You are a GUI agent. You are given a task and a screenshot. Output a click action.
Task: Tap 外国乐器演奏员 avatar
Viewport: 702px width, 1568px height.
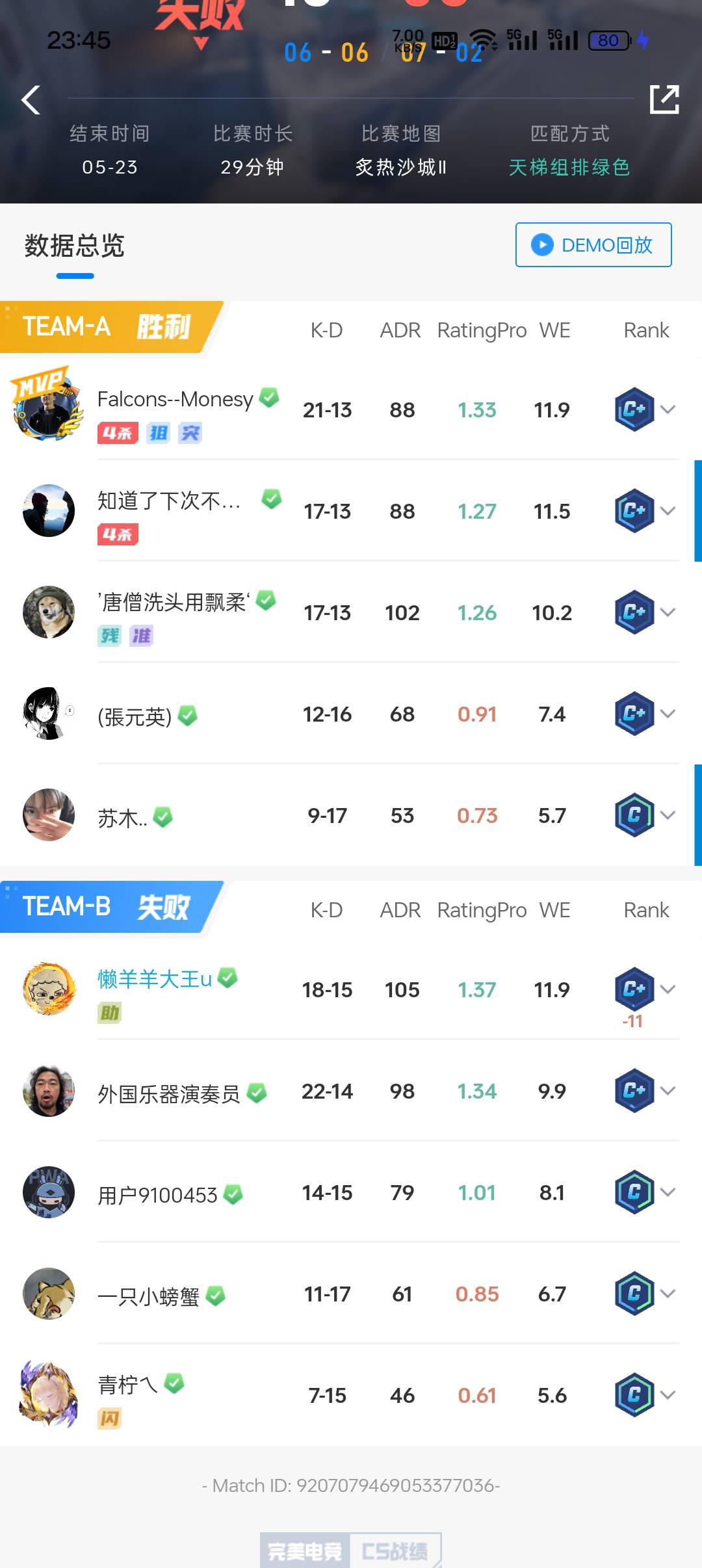coord(49,1091)
